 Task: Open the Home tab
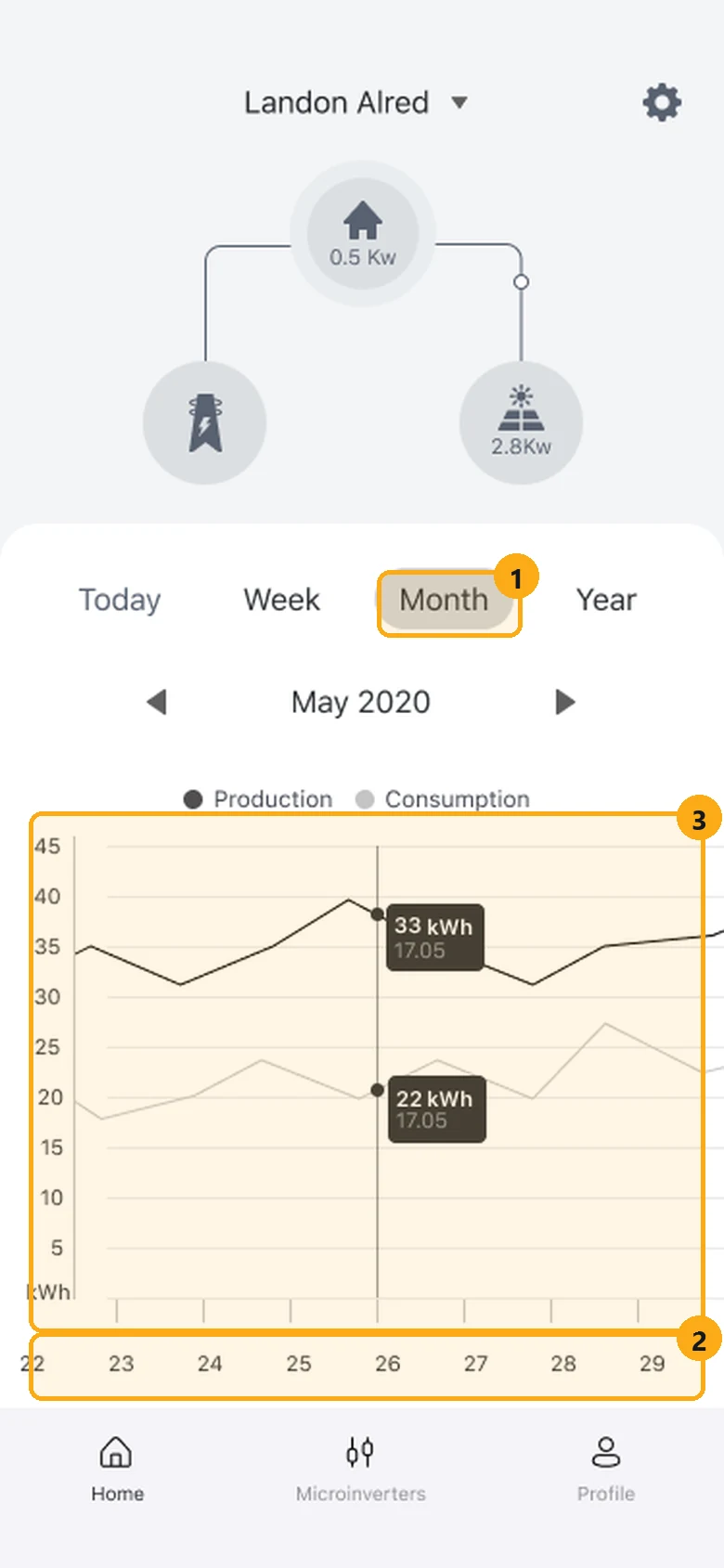tap(117, 1469)
